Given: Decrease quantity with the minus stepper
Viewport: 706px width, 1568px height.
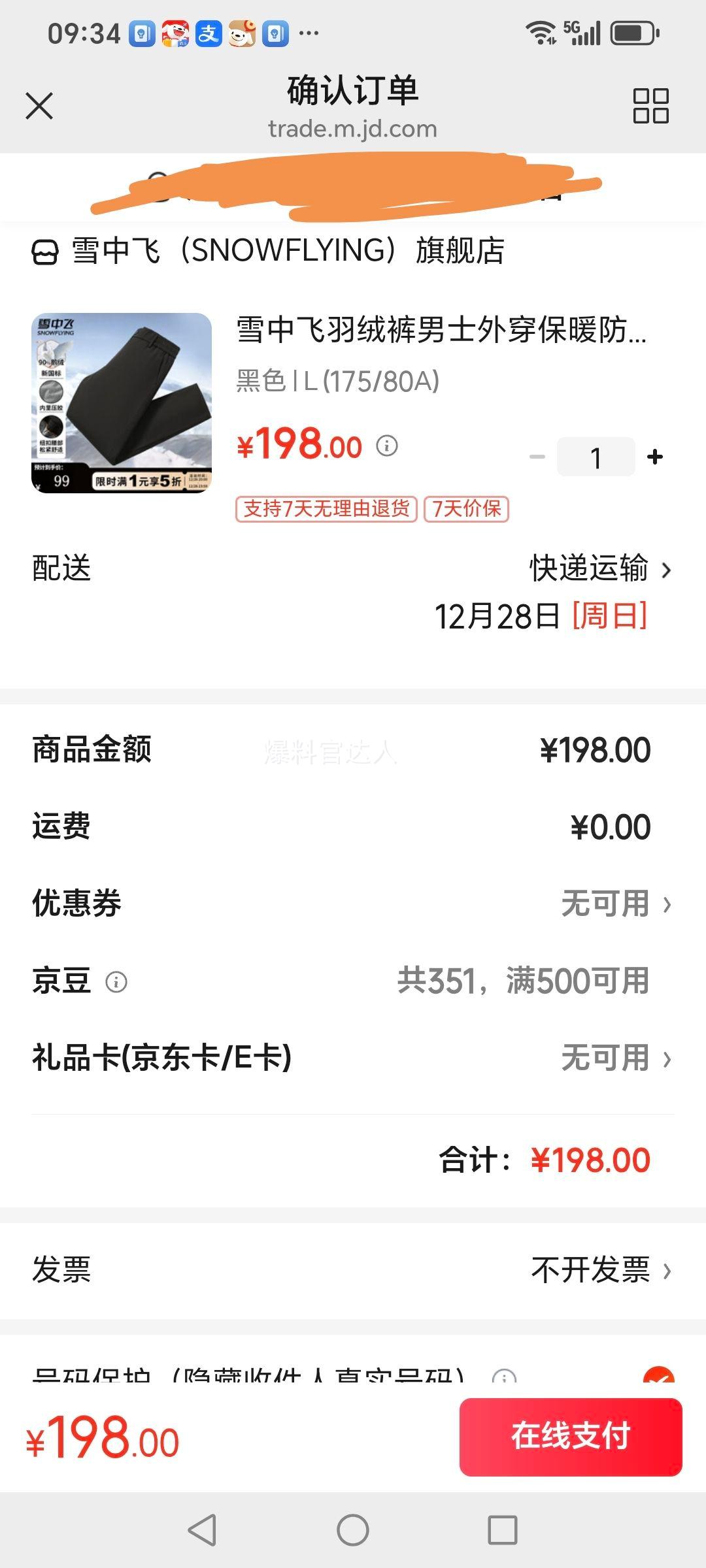Looking at the screenshot, I should click(x=537, y=456).
